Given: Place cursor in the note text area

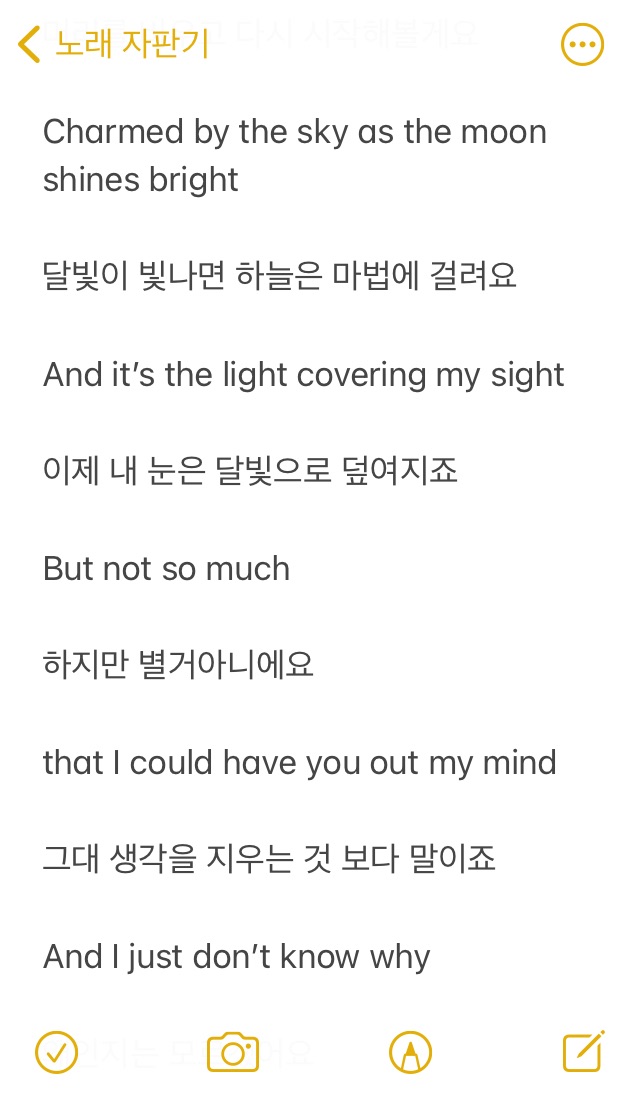Looking at the screenshot, I should (320, 545).
